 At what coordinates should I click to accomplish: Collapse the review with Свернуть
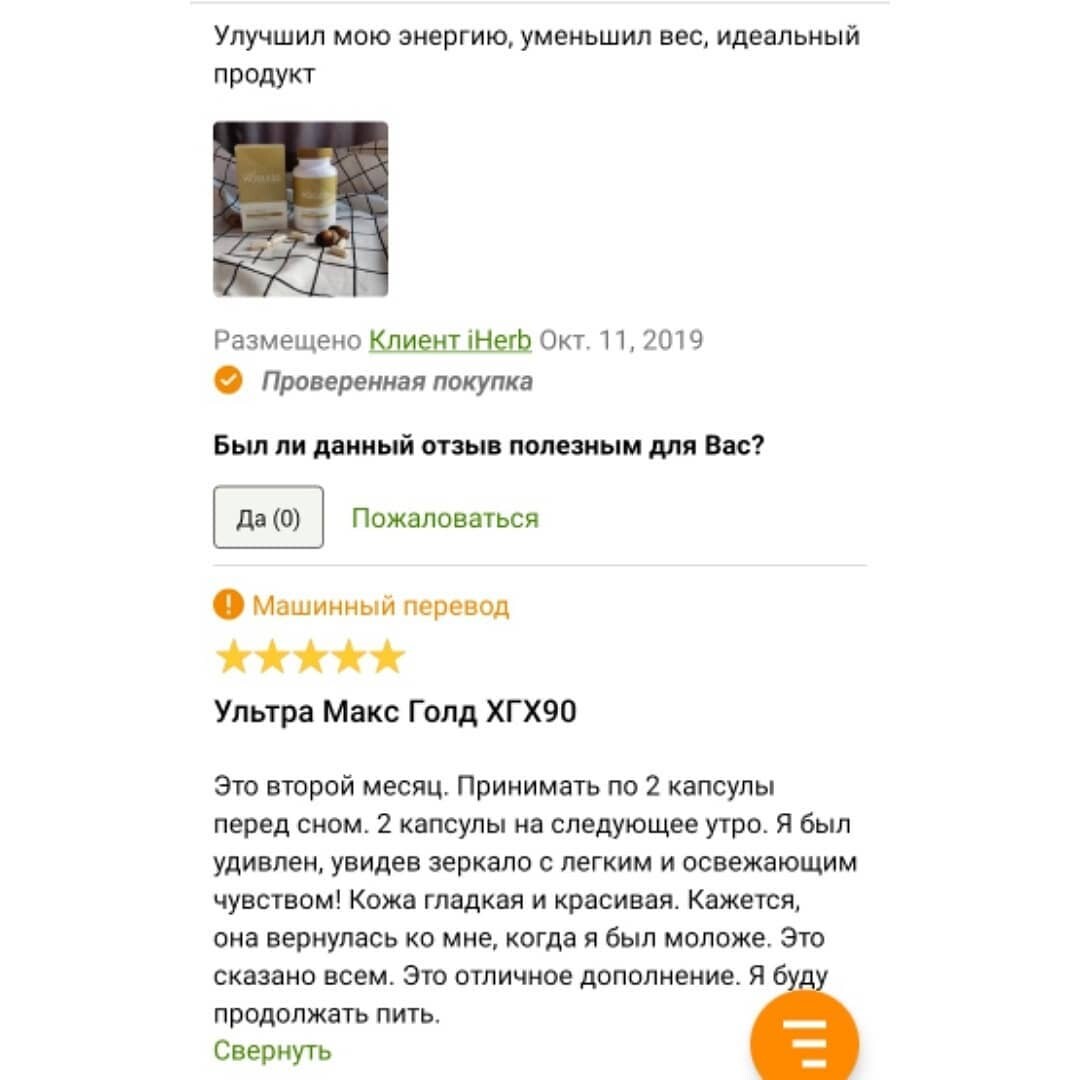272,1050
